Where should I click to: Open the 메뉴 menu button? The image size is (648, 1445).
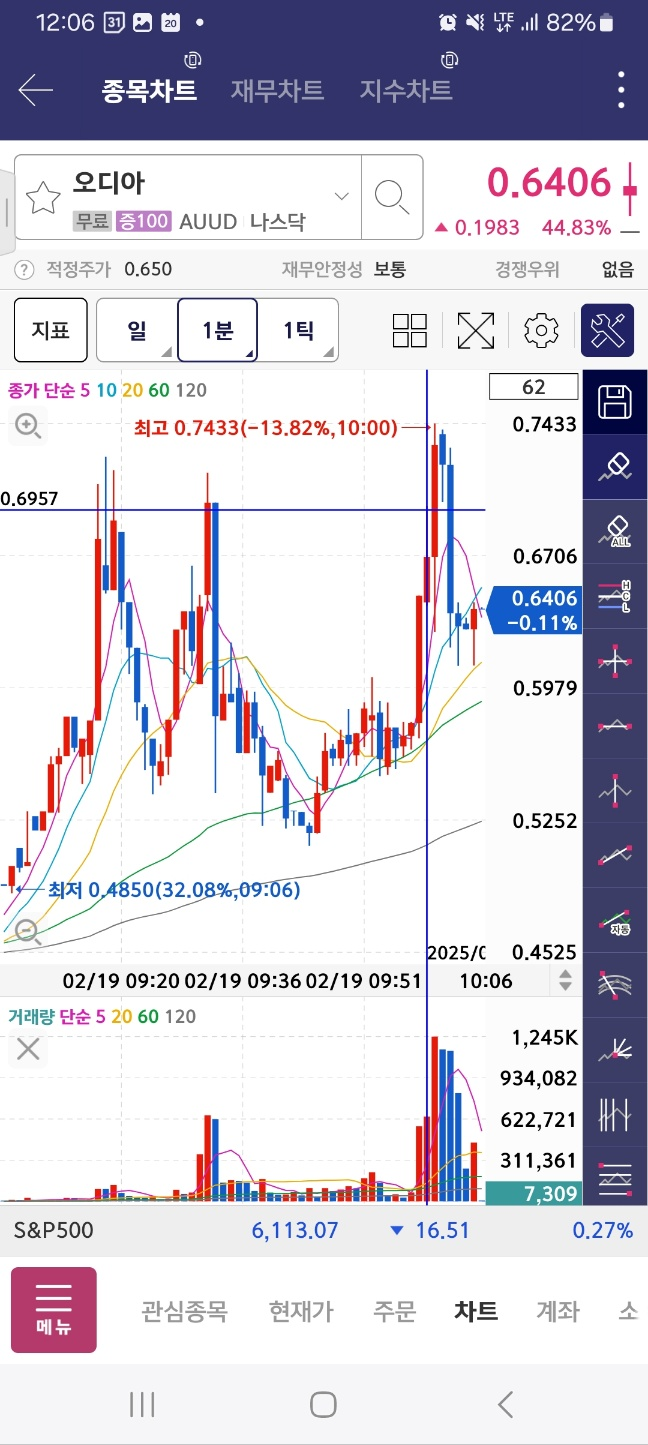(54, 1310)
